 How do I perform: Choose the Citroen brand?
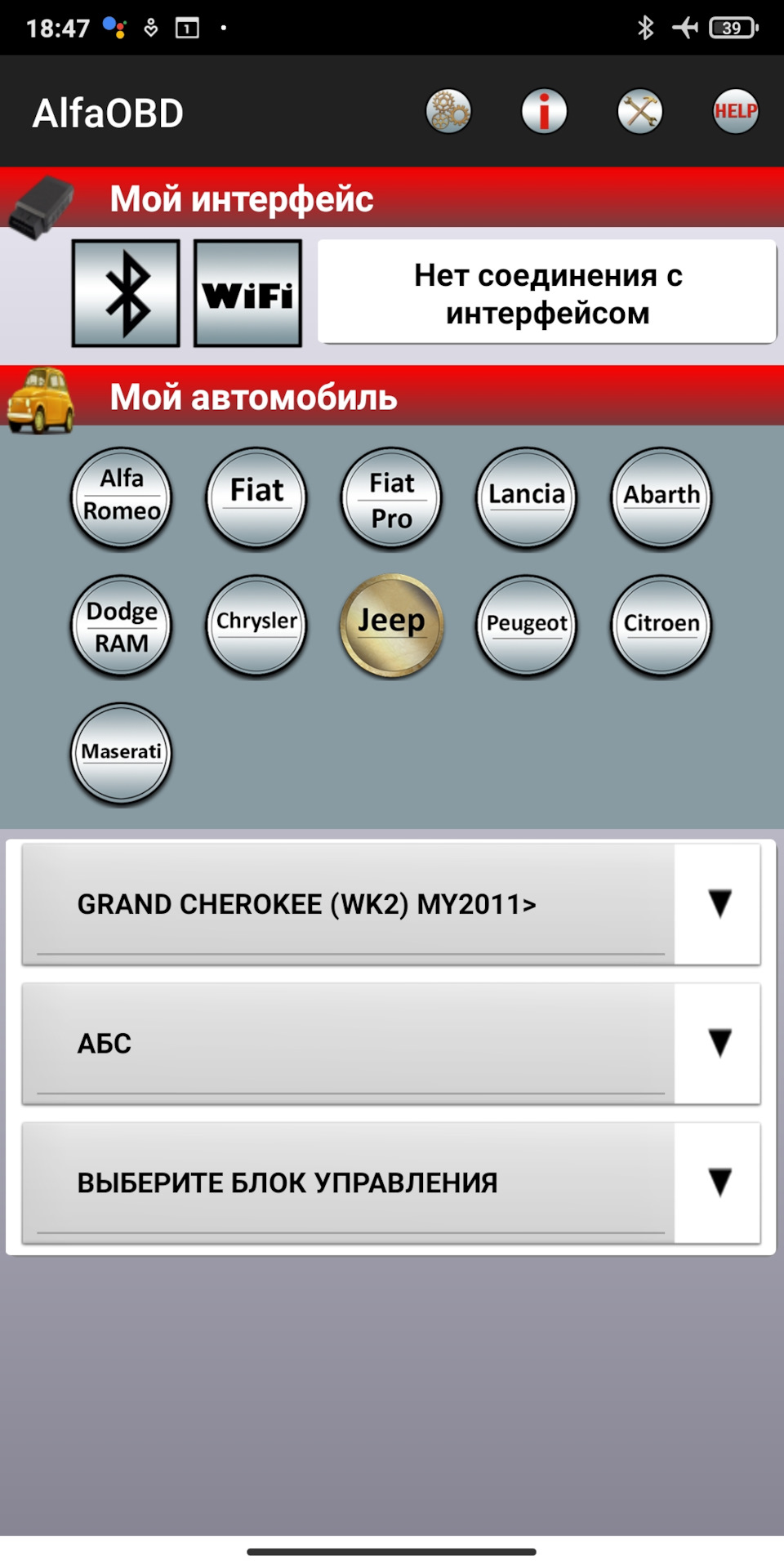[x=661, y=626]
